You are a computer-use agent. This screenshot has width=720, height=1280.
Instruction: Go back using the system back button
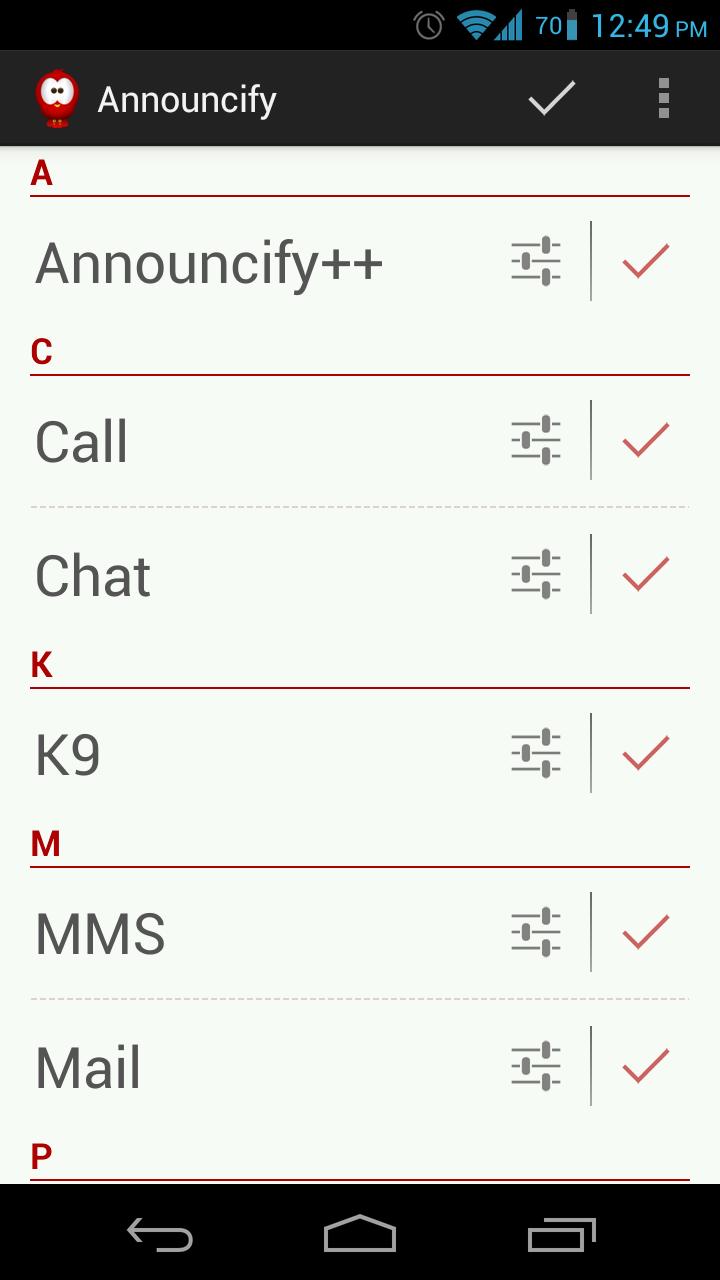click(x=160, y=1234)
